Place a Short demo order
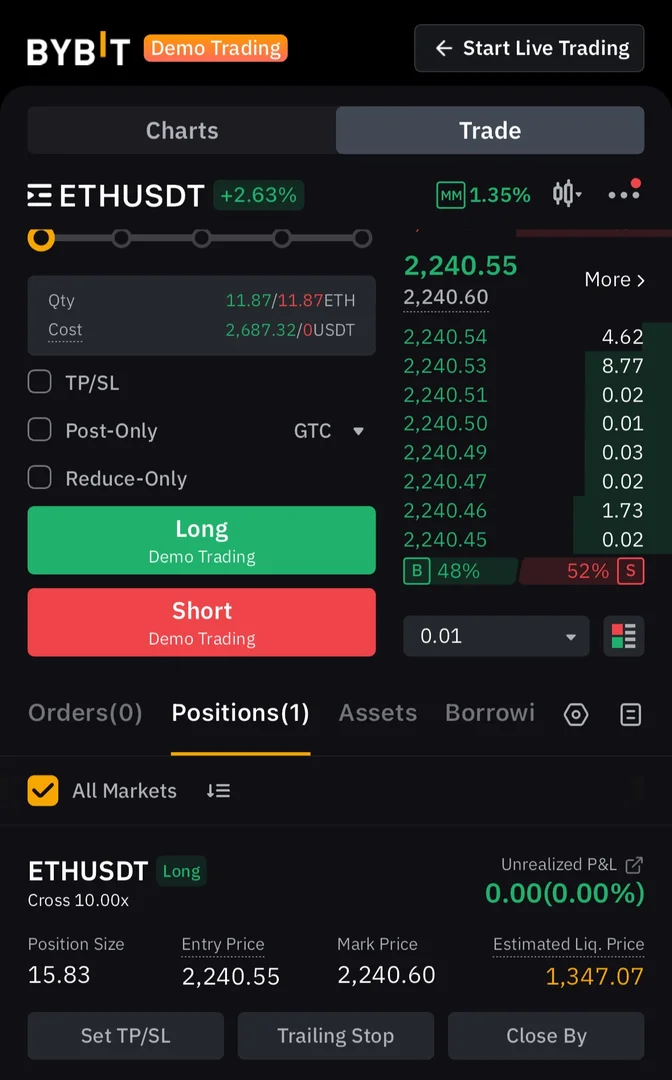 click(201, 622)
